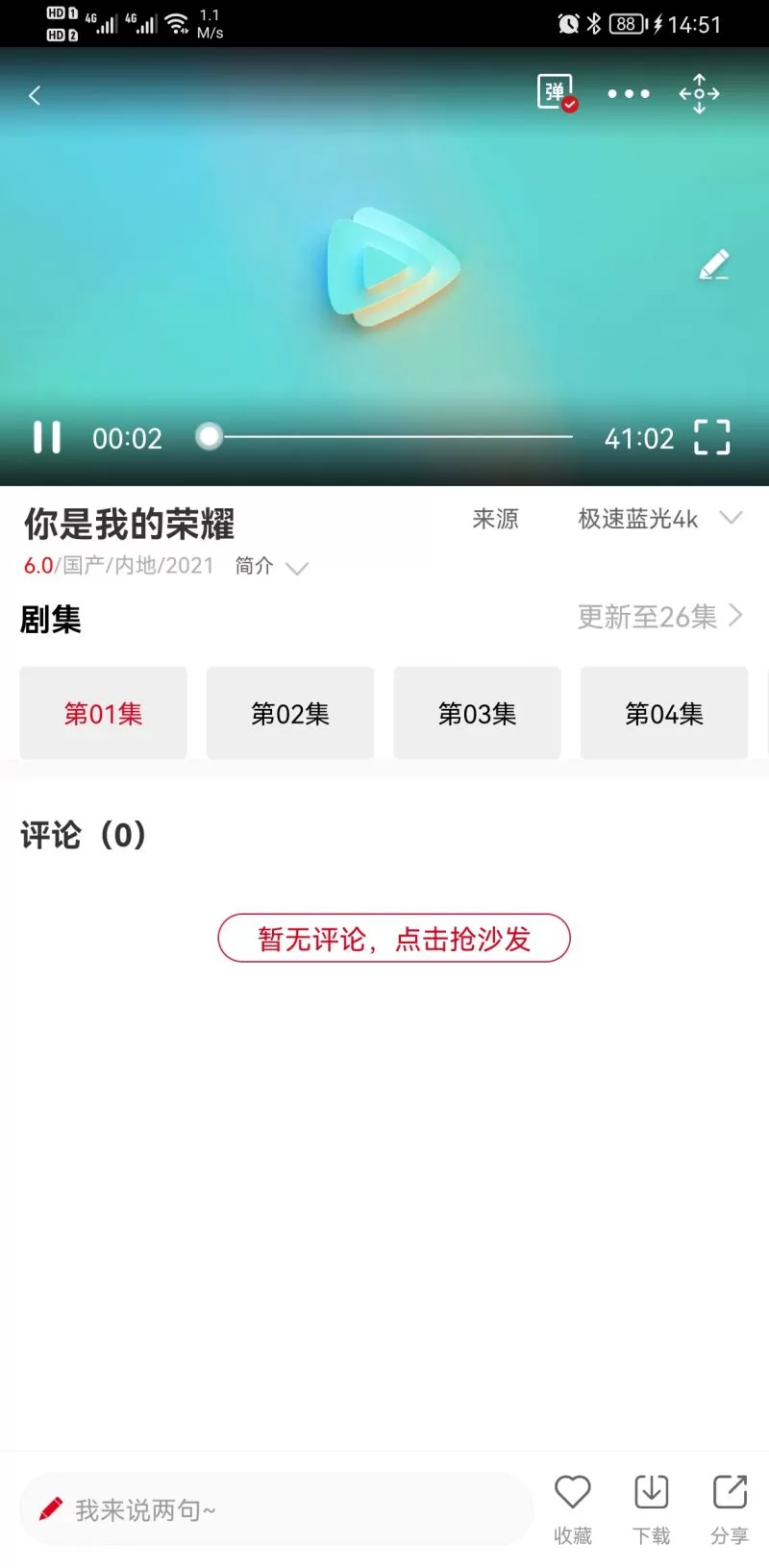The height and width of the screenshot is (1568, 769).
Task: Play episode 第02集
Action: 289,713
